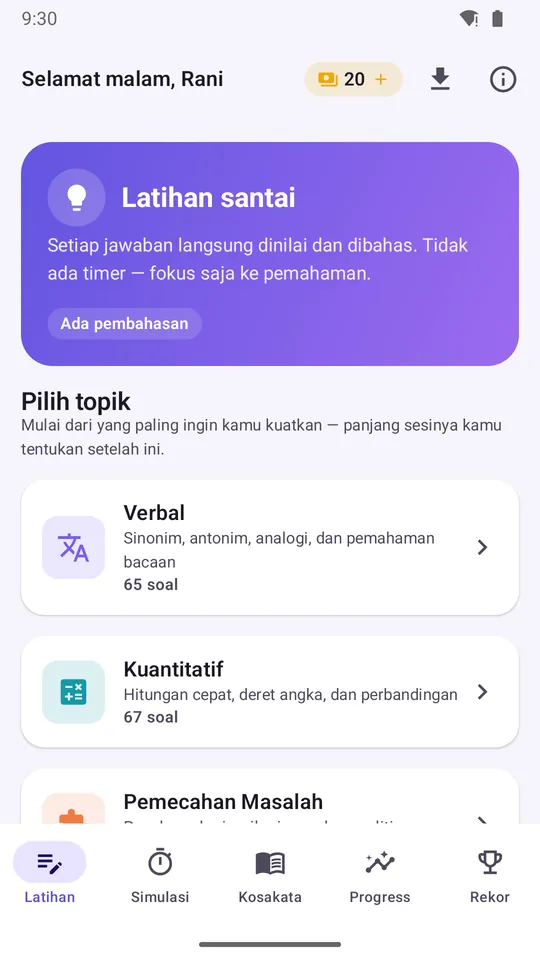Open the Progress tab
540x960 pixels.
point(380,875)
